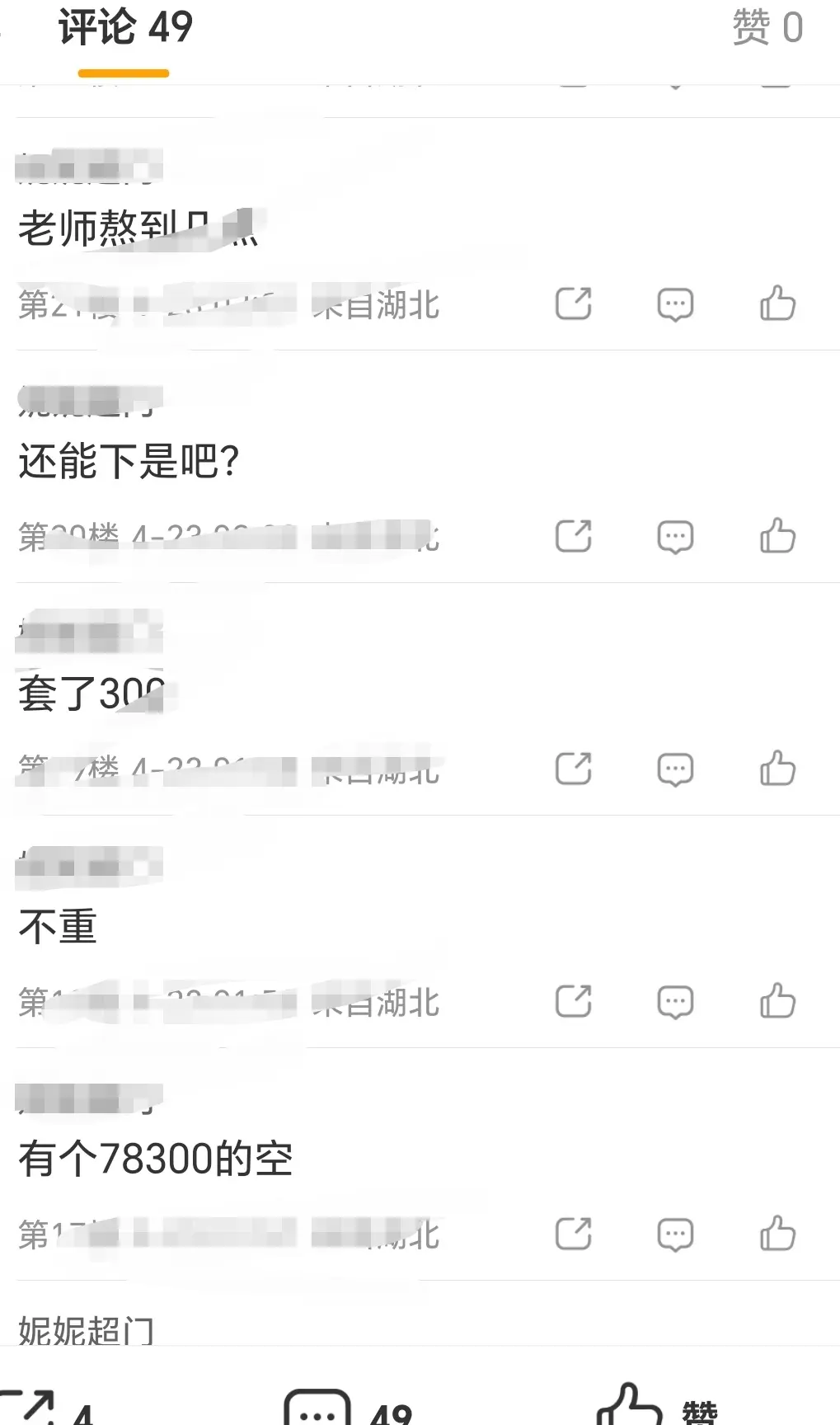The height and width of the screenshot is (1425, 840).
Task: Open replies to the "还能下是吧?" comment
Action: pyautogui.click(x=675, y=536)
